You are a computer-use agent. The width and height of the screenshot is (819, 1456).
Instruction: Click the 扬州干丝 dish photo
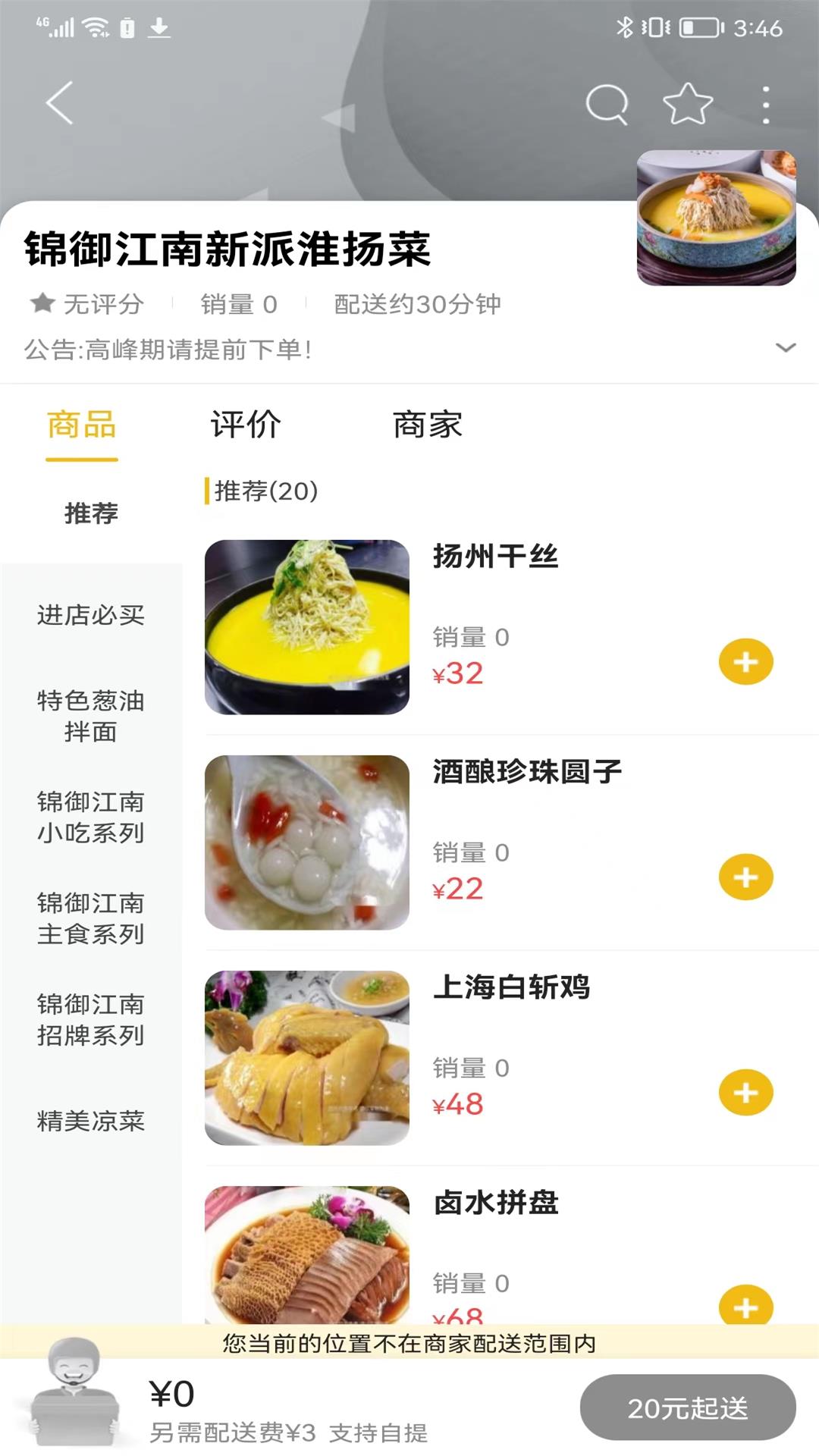click(307, 628)
